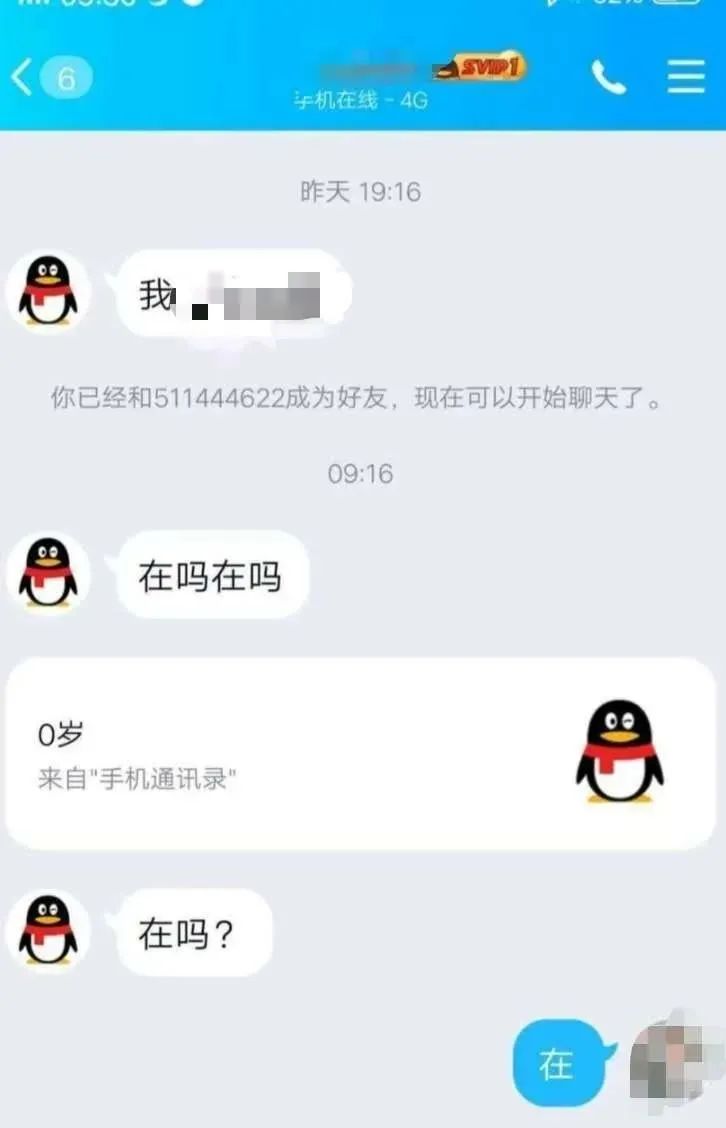Tap the '在吗?' message bubble

point(193,930)
